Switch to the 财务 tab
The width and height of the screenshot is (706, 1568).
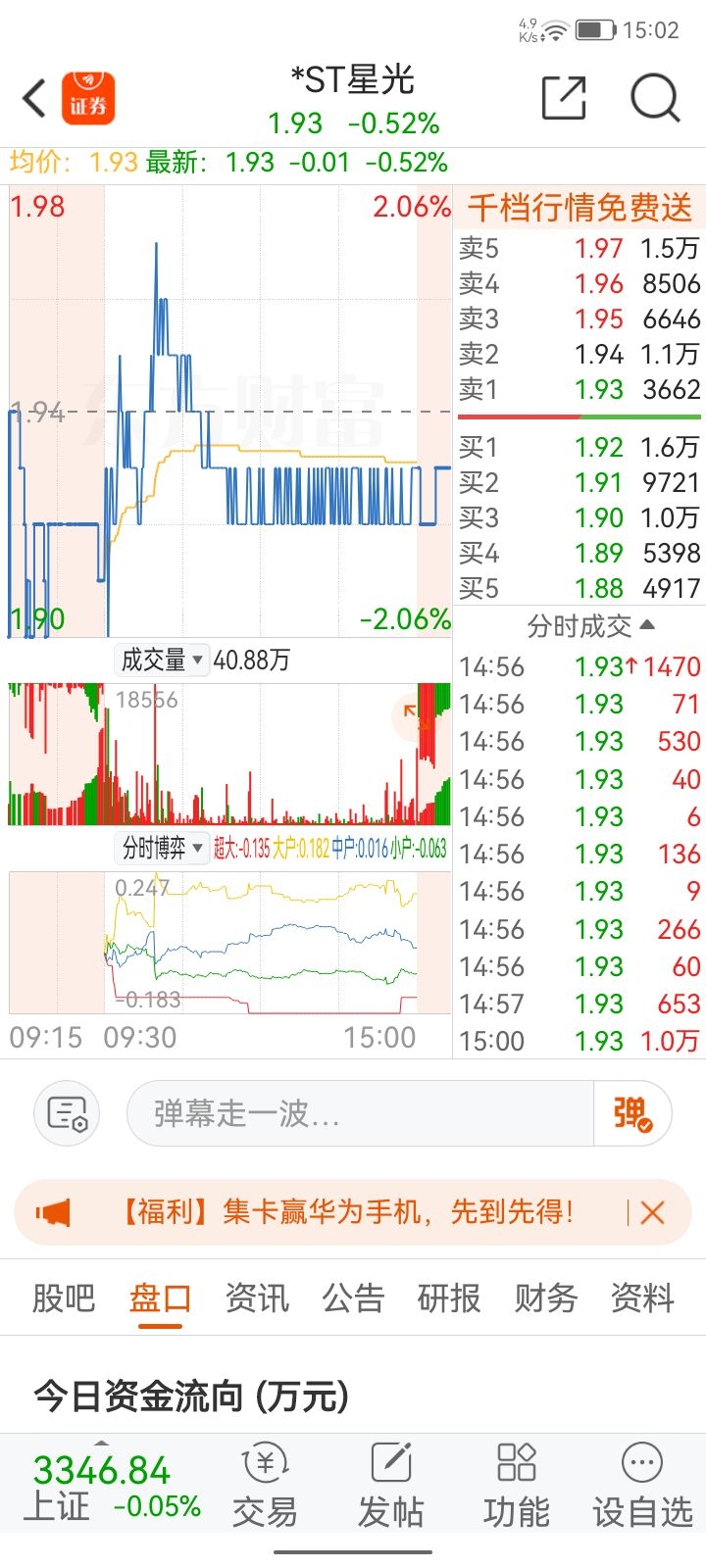coord(546,1298)
